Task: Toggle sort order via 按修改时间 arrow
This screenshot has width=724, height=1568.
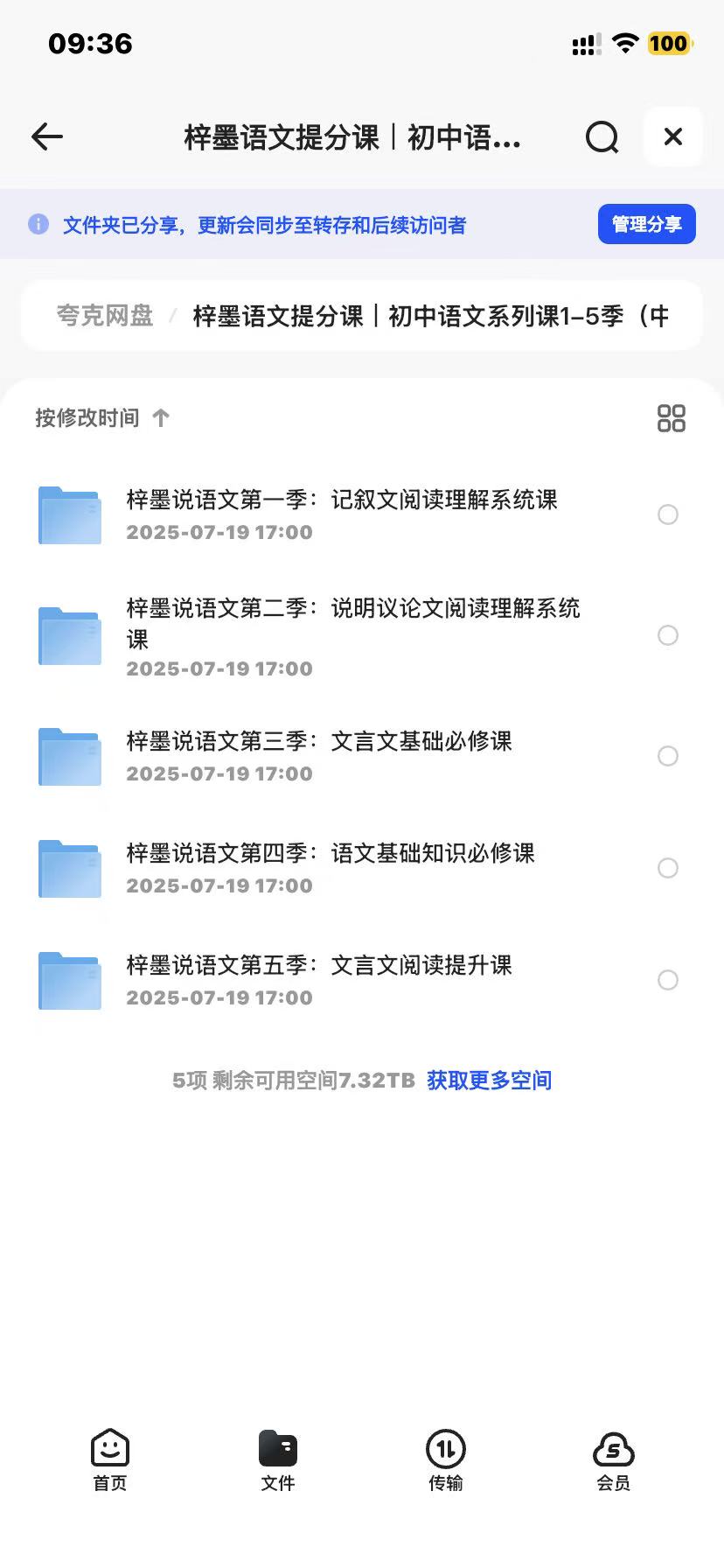Action: 159,418
